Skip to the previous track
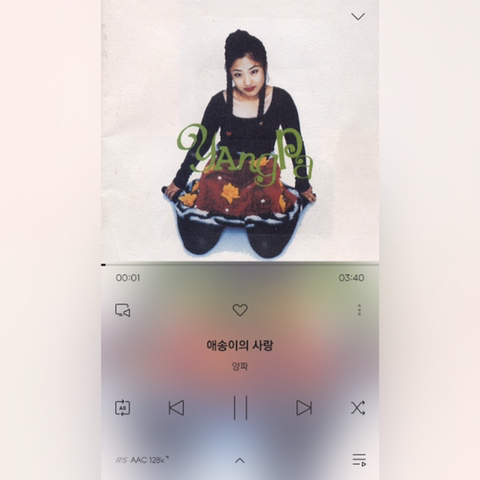The image size is (480, 480). (x=176, y=408)
